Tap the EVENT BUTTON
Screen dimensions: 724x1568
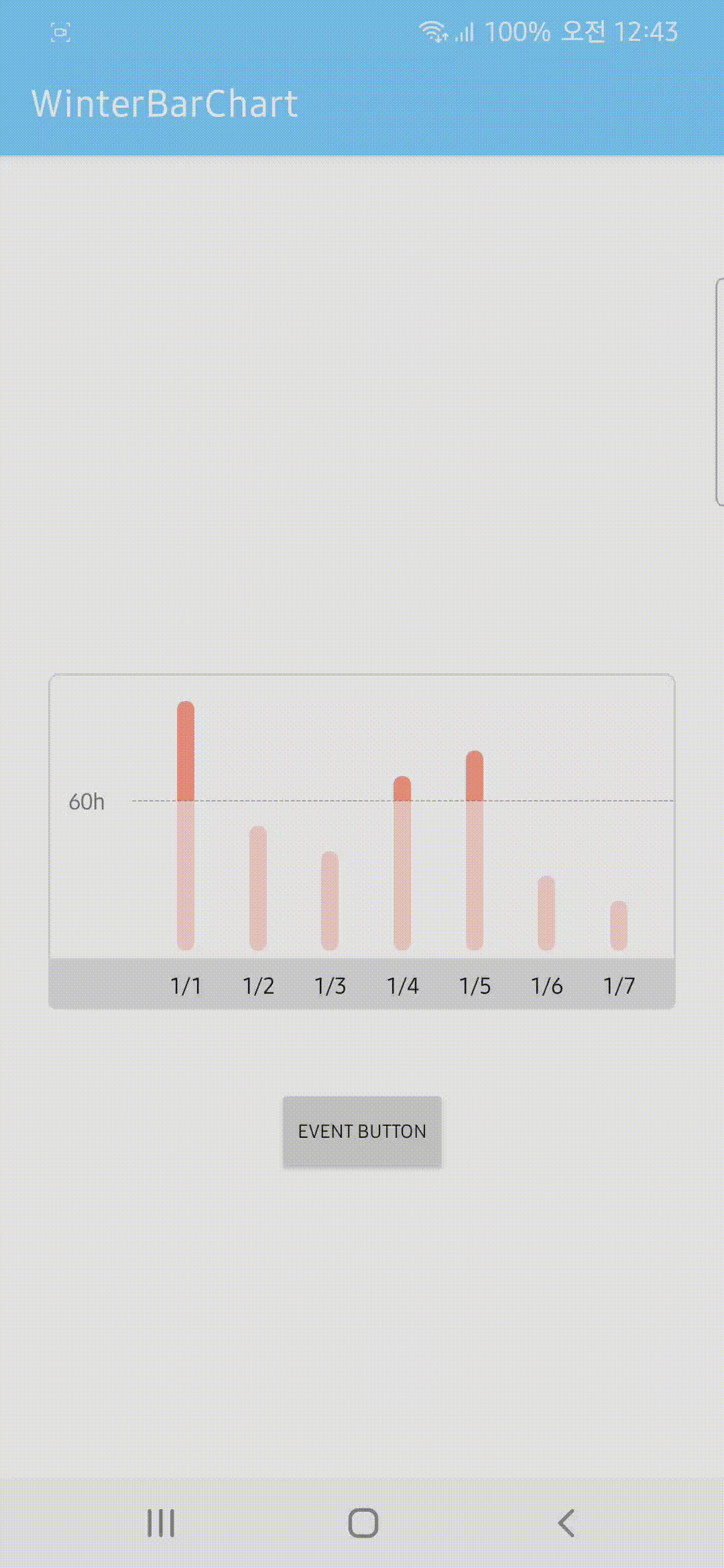[x=362, y=1131]
